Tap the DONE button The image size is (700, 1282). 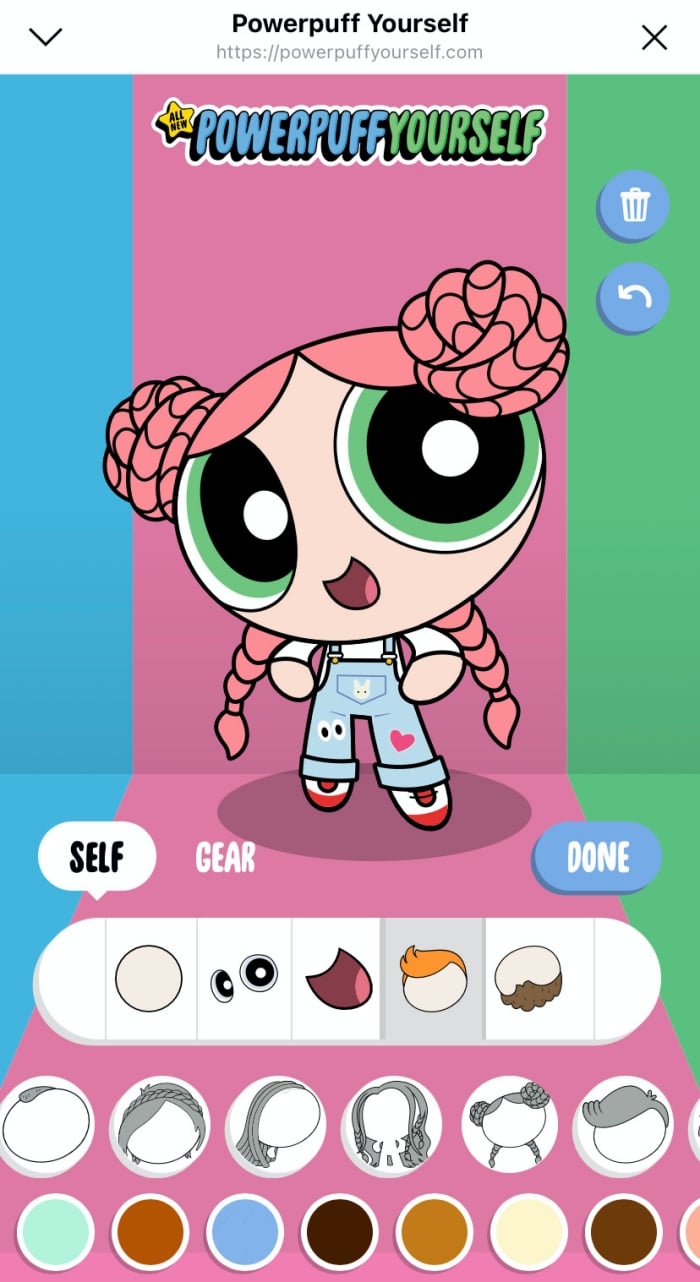[x=597, y=857]
